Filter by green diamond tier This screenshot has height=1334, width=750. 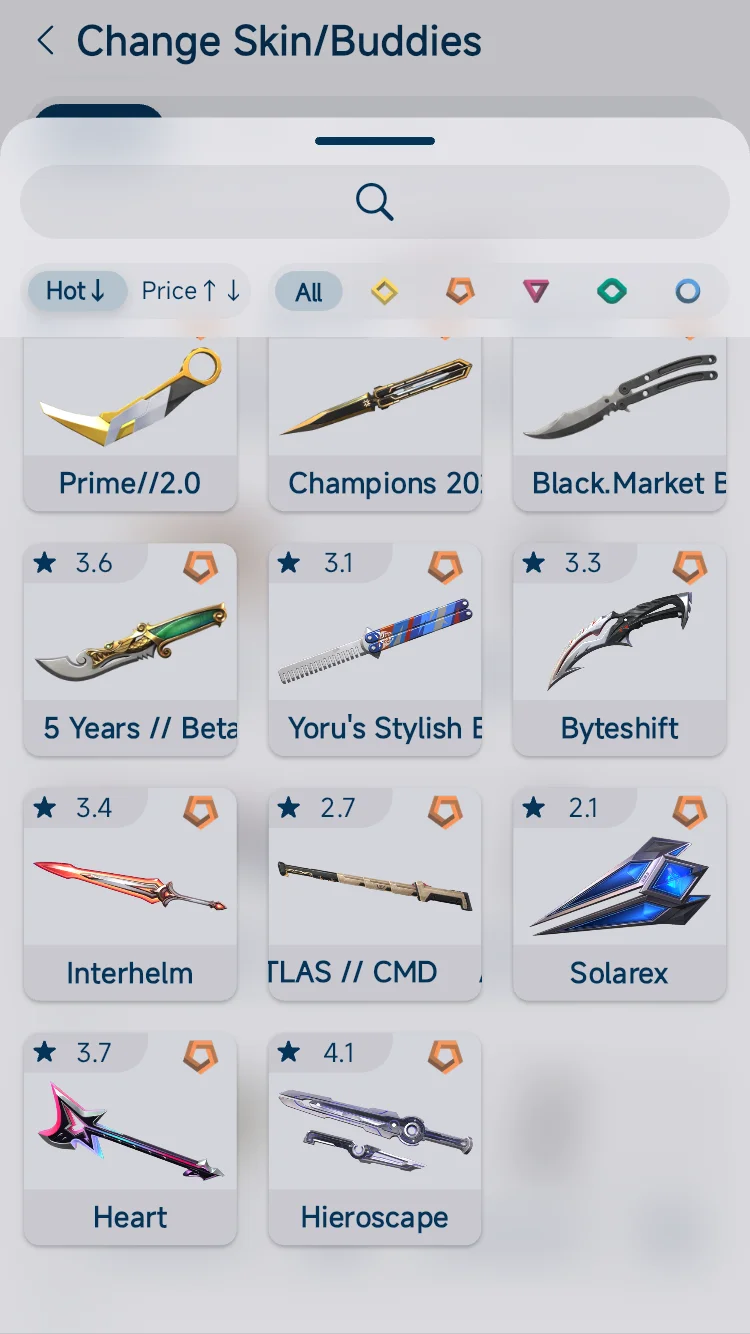tap(612, 291)
